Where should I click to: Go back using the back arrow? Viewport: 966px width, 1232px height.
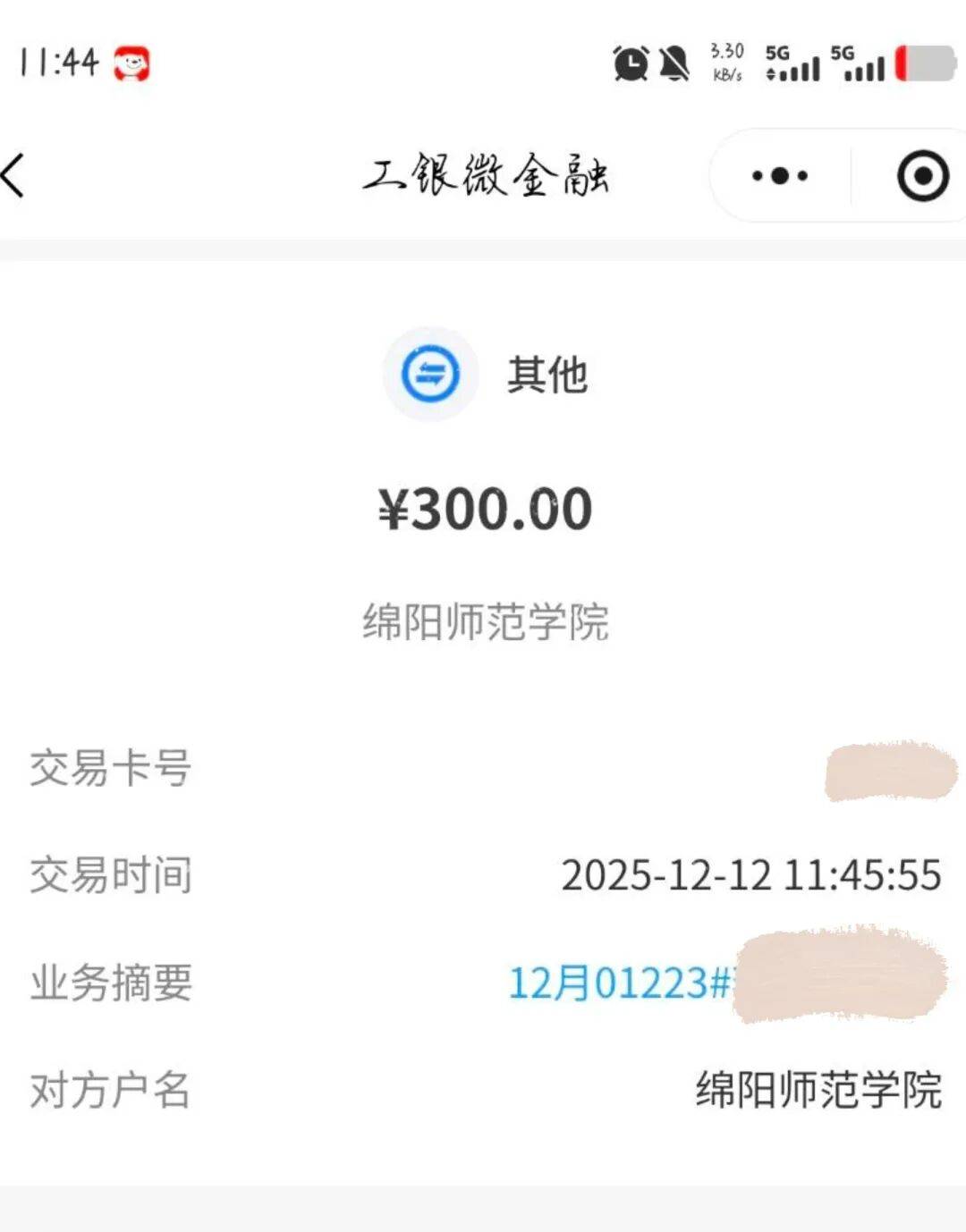click(14, 176)
